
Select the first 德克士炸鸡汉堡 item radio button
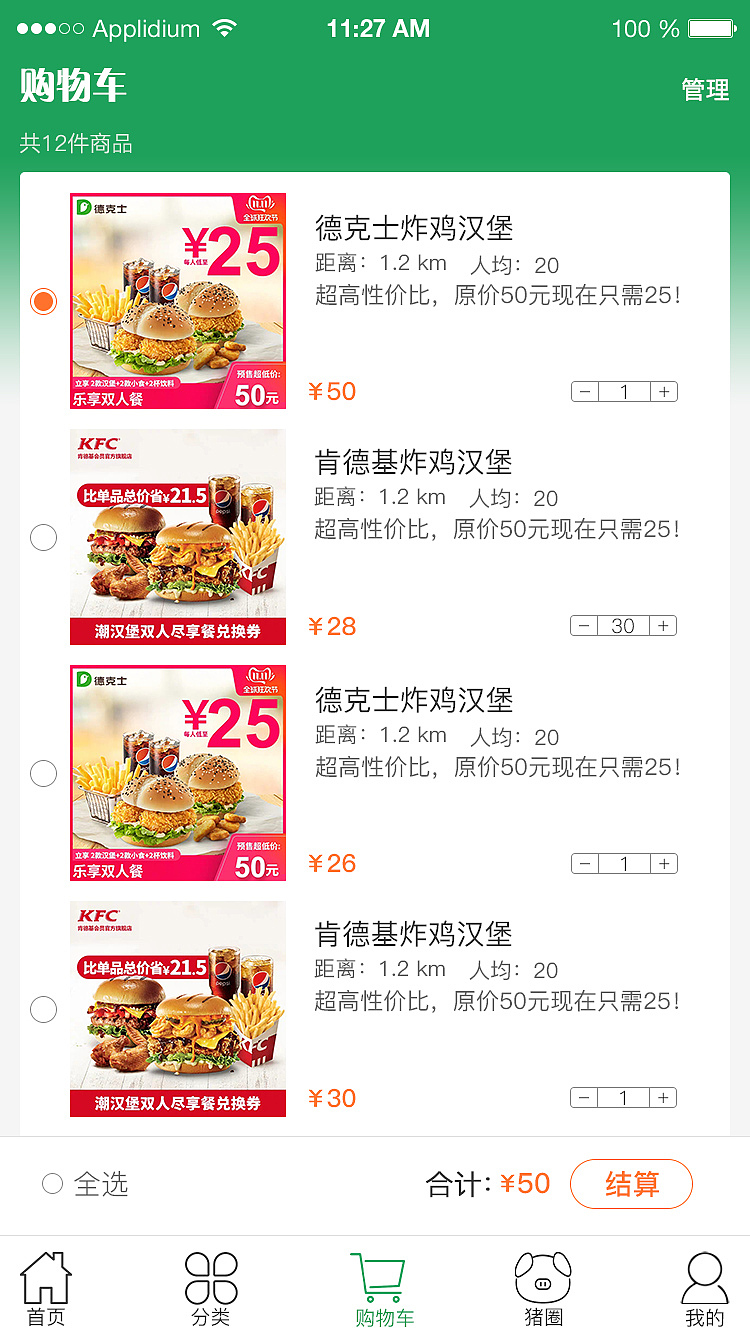43,299
